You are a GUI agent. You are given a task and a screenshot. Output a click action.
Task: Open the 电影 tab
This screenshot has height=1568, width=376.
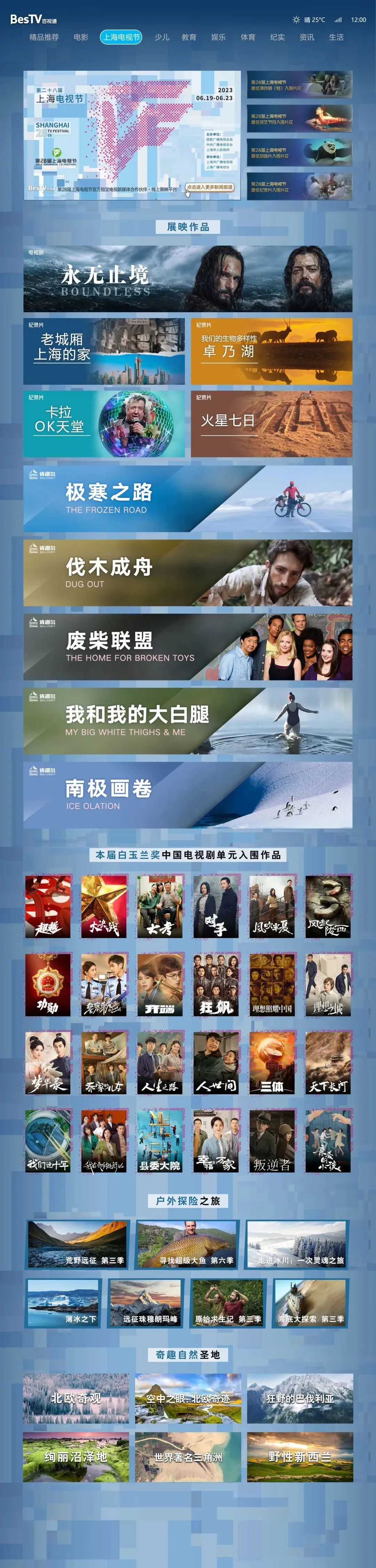coord(81,37)
